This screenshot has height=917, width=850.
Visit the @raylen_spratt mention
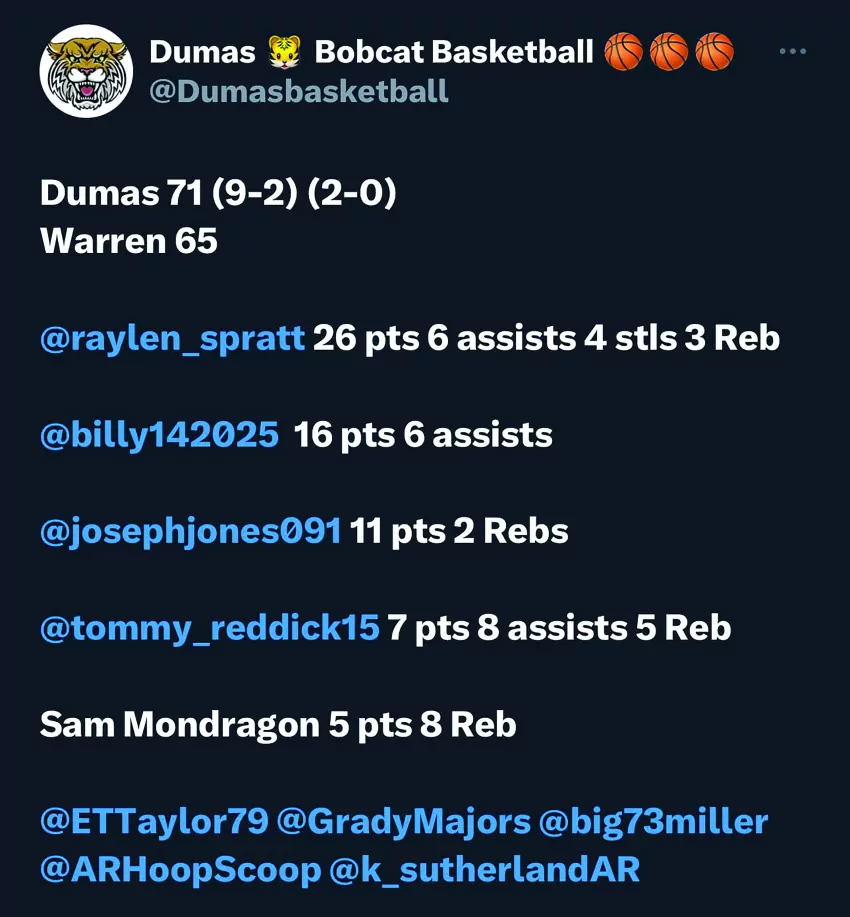(x=172, y=339)
